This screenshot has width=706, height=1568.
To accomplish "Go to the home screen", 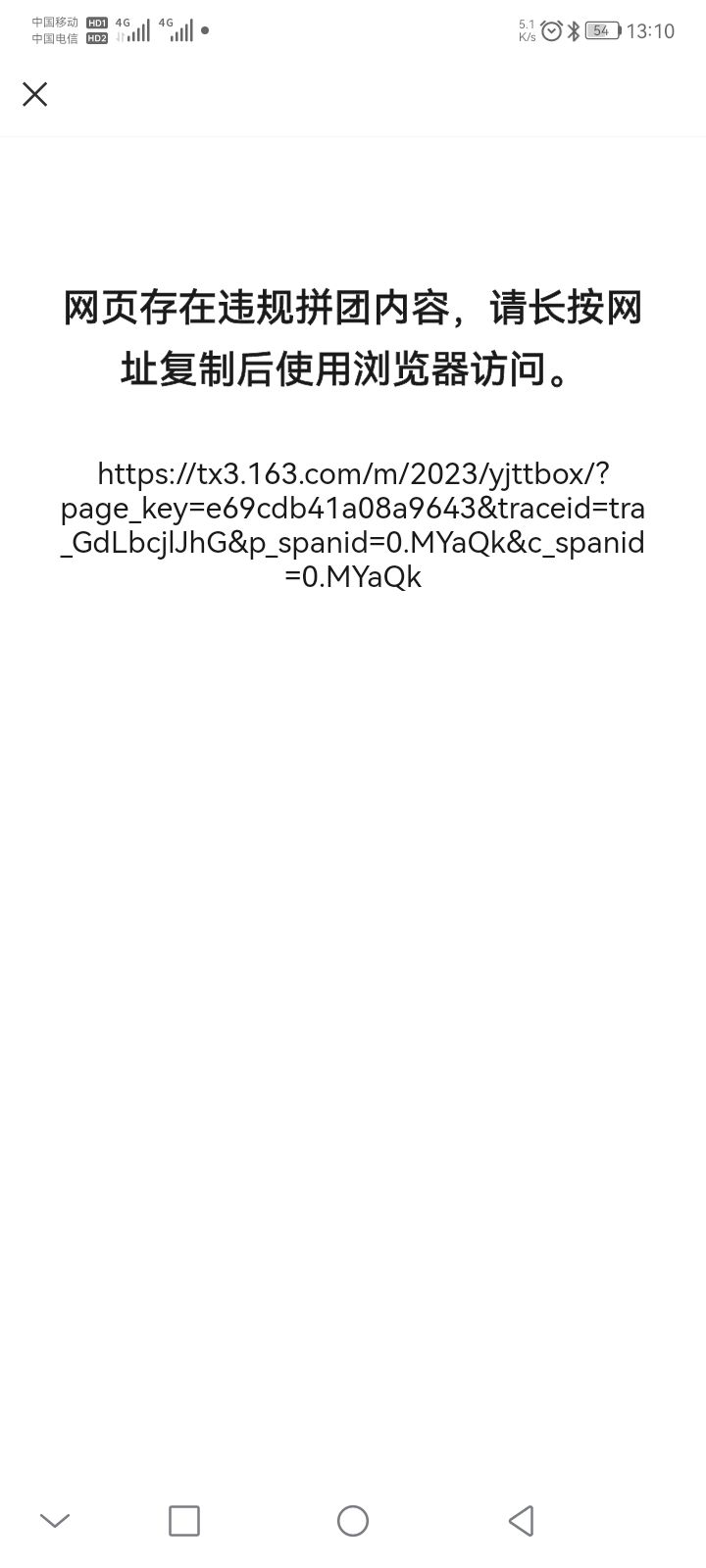I will coord(353,1521).
